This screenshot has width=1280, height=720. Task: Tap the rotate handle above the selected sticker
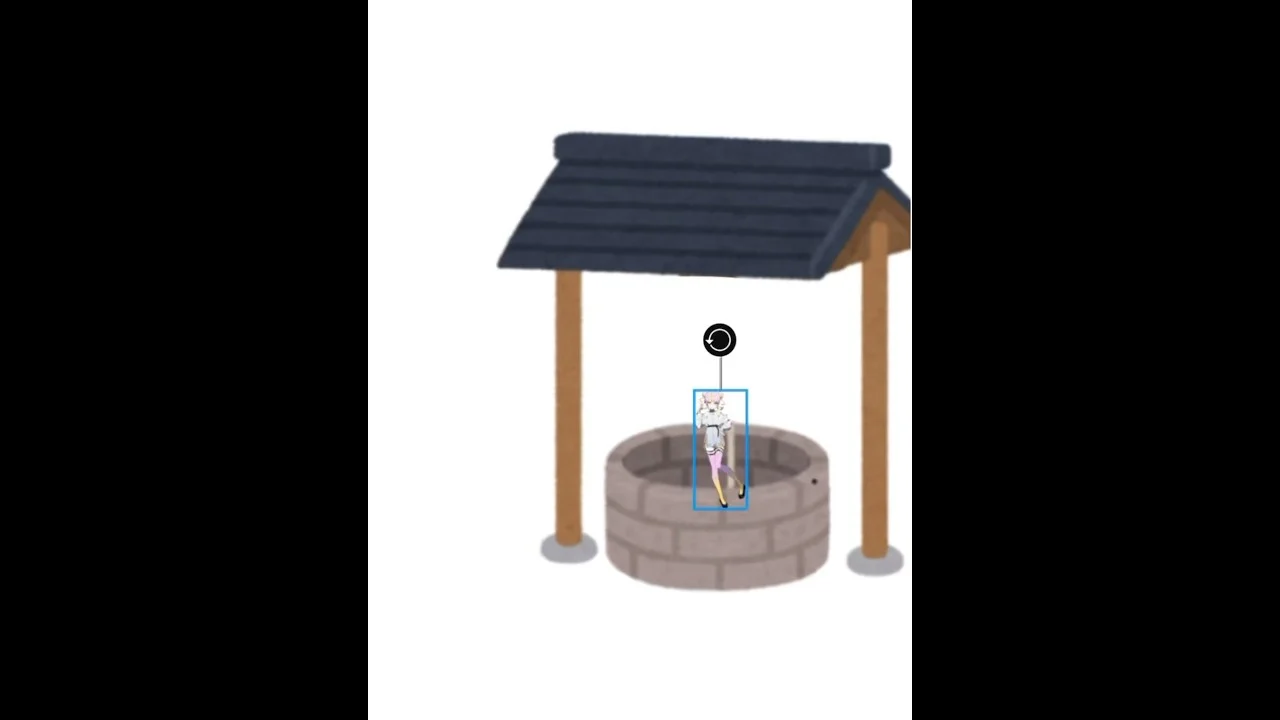pyautogui.click(x=719, y=341)
